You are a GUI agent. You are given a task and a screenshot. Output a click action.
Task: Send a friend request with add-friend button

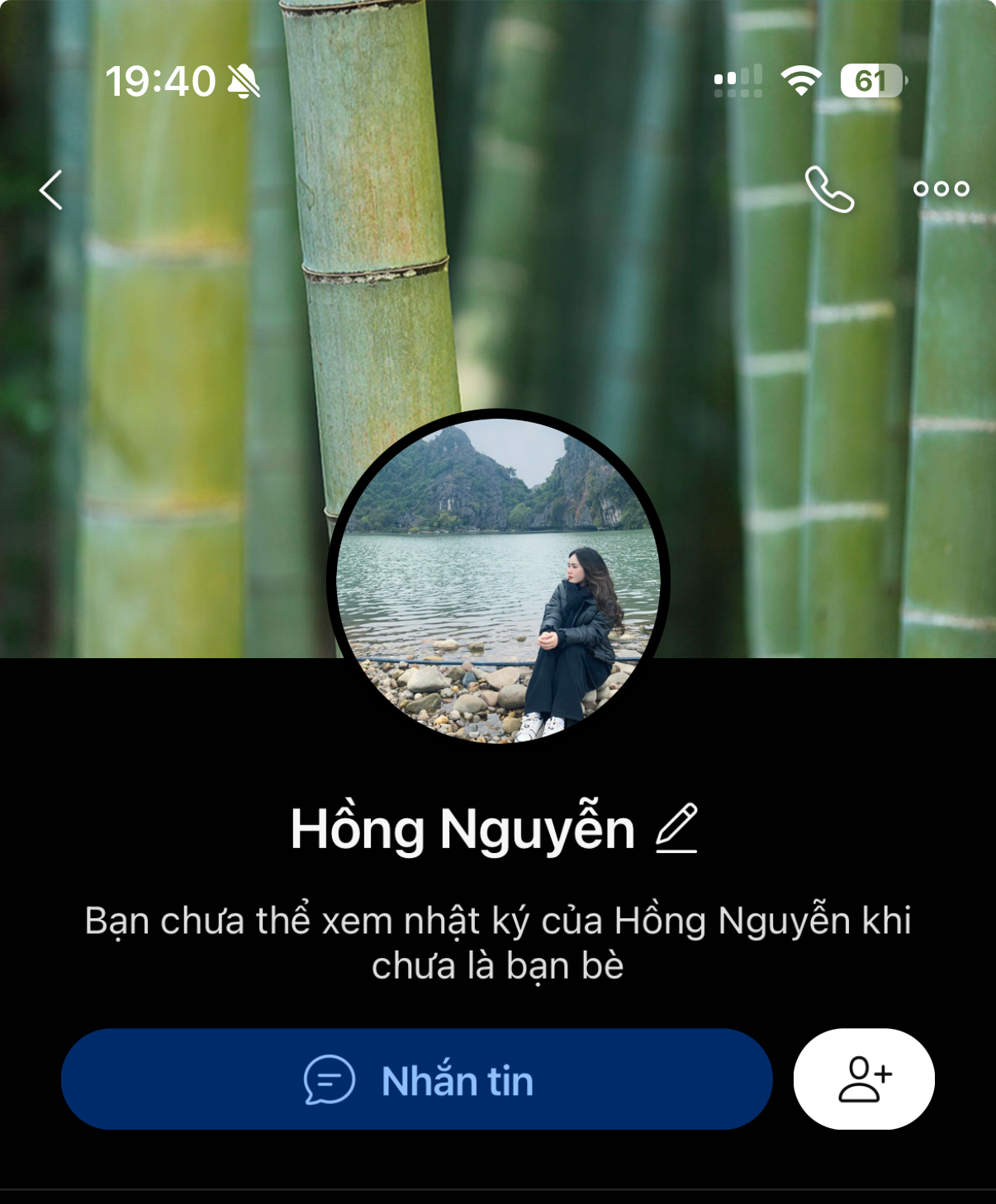864,1079
